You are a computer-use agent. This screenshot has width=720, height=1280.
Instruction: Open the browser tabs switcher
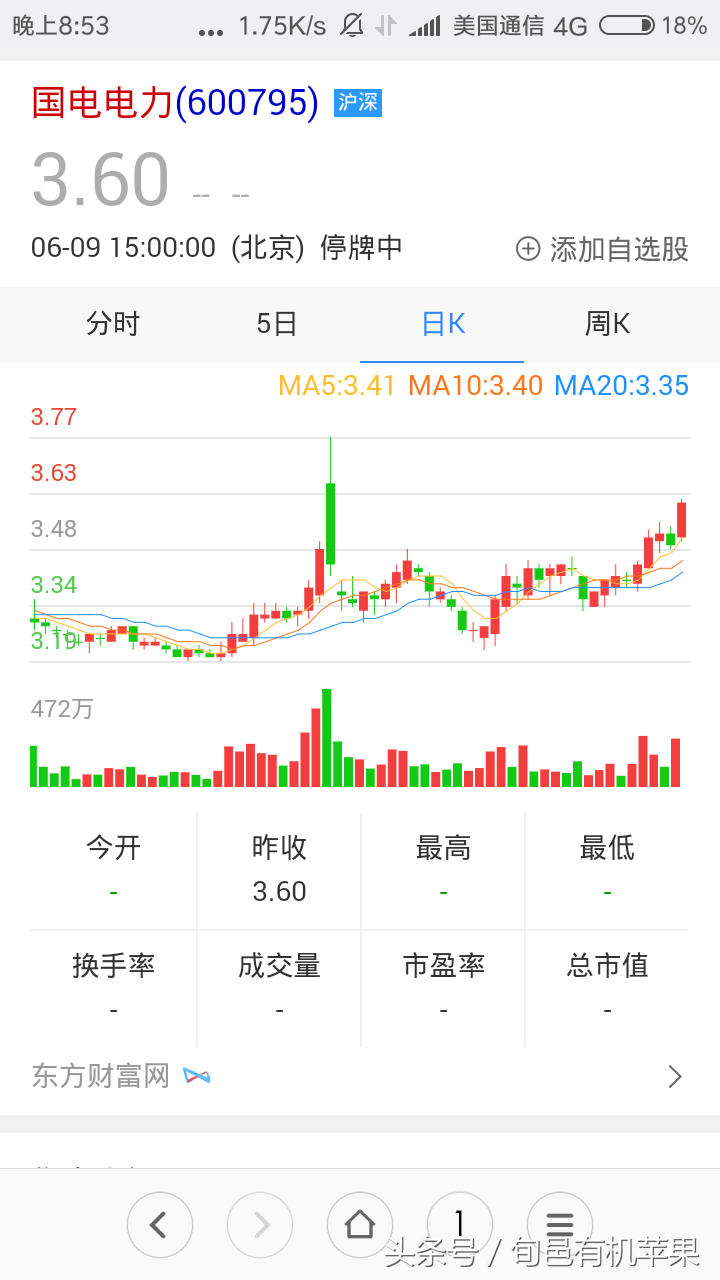click(460, 1224)
